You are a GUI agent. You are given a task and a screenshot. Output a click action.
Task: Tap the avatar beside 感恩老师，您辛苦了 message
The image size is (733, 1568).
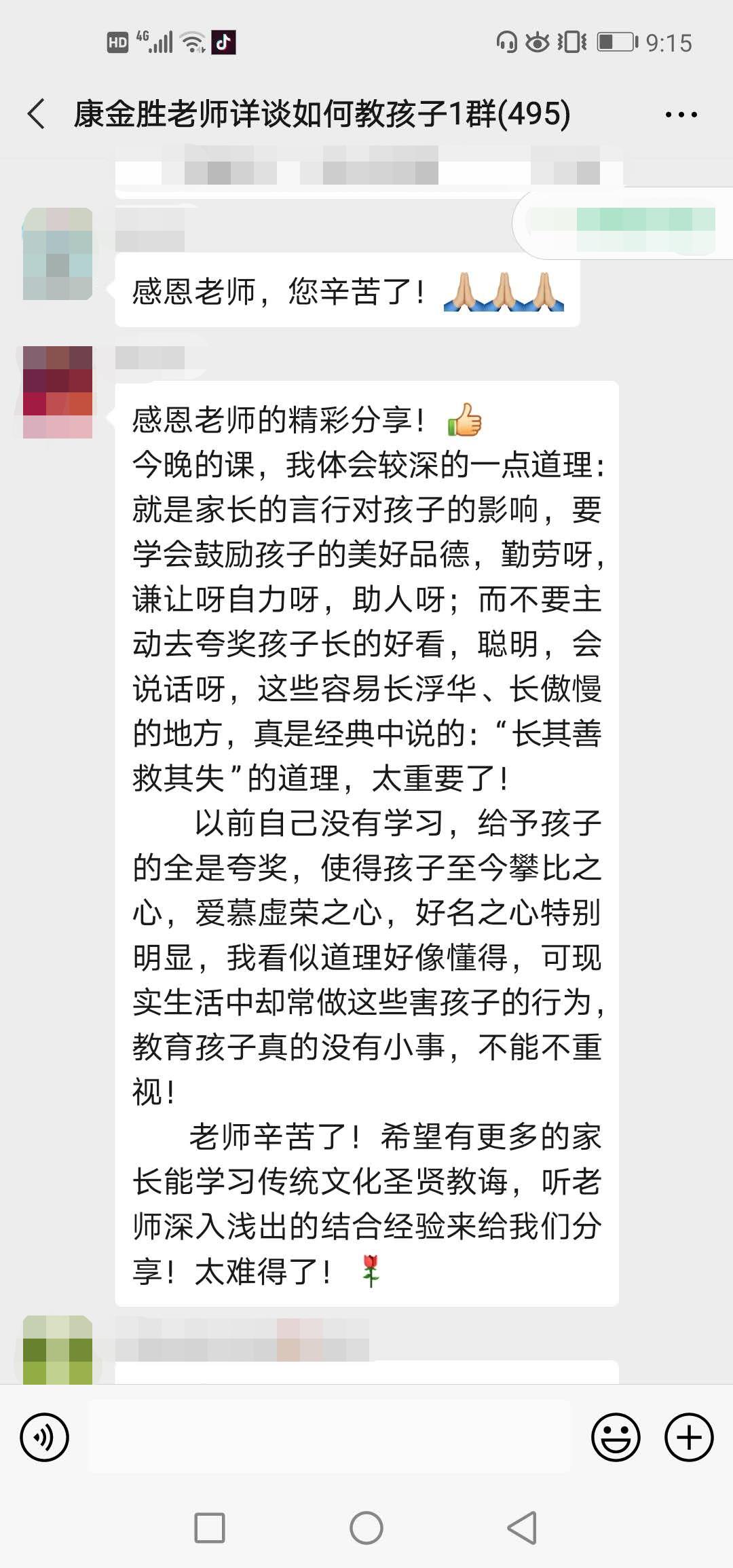click(x=58, y=255)
